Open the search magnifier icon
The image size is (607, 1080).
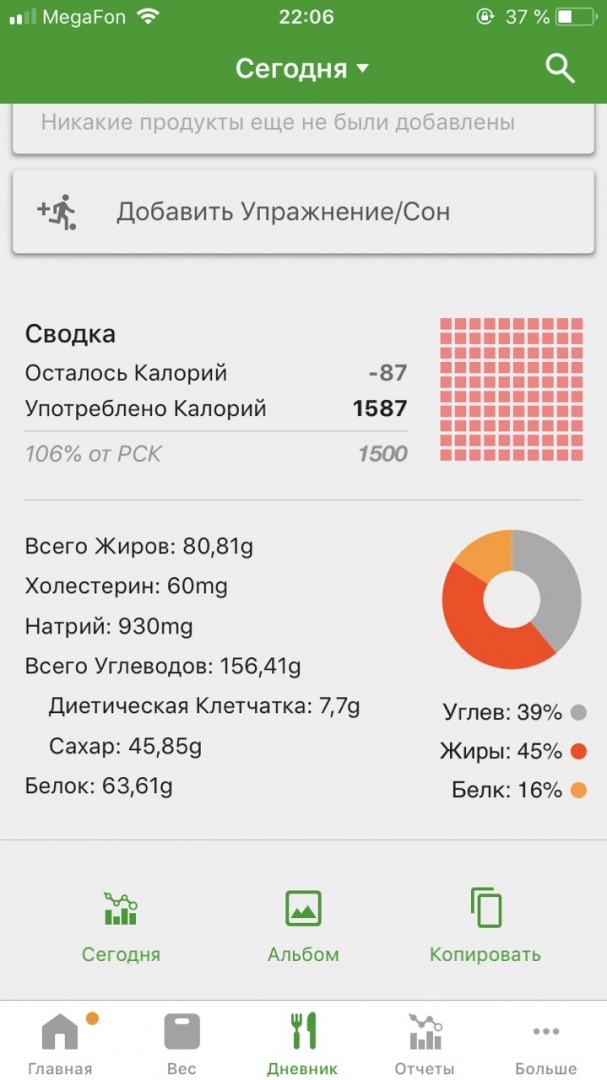tap(560, 68)
